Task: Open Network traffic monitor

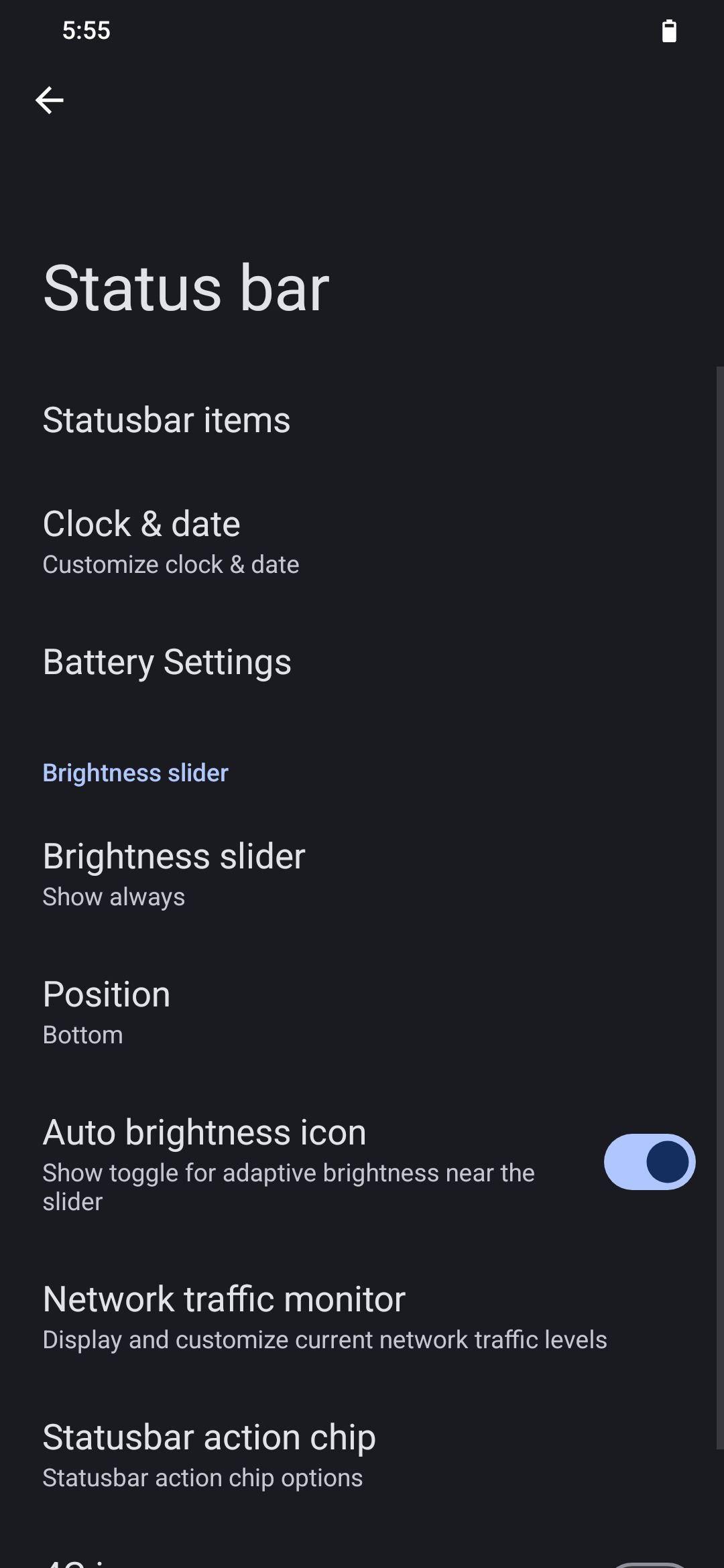Action: (362, 1317)
